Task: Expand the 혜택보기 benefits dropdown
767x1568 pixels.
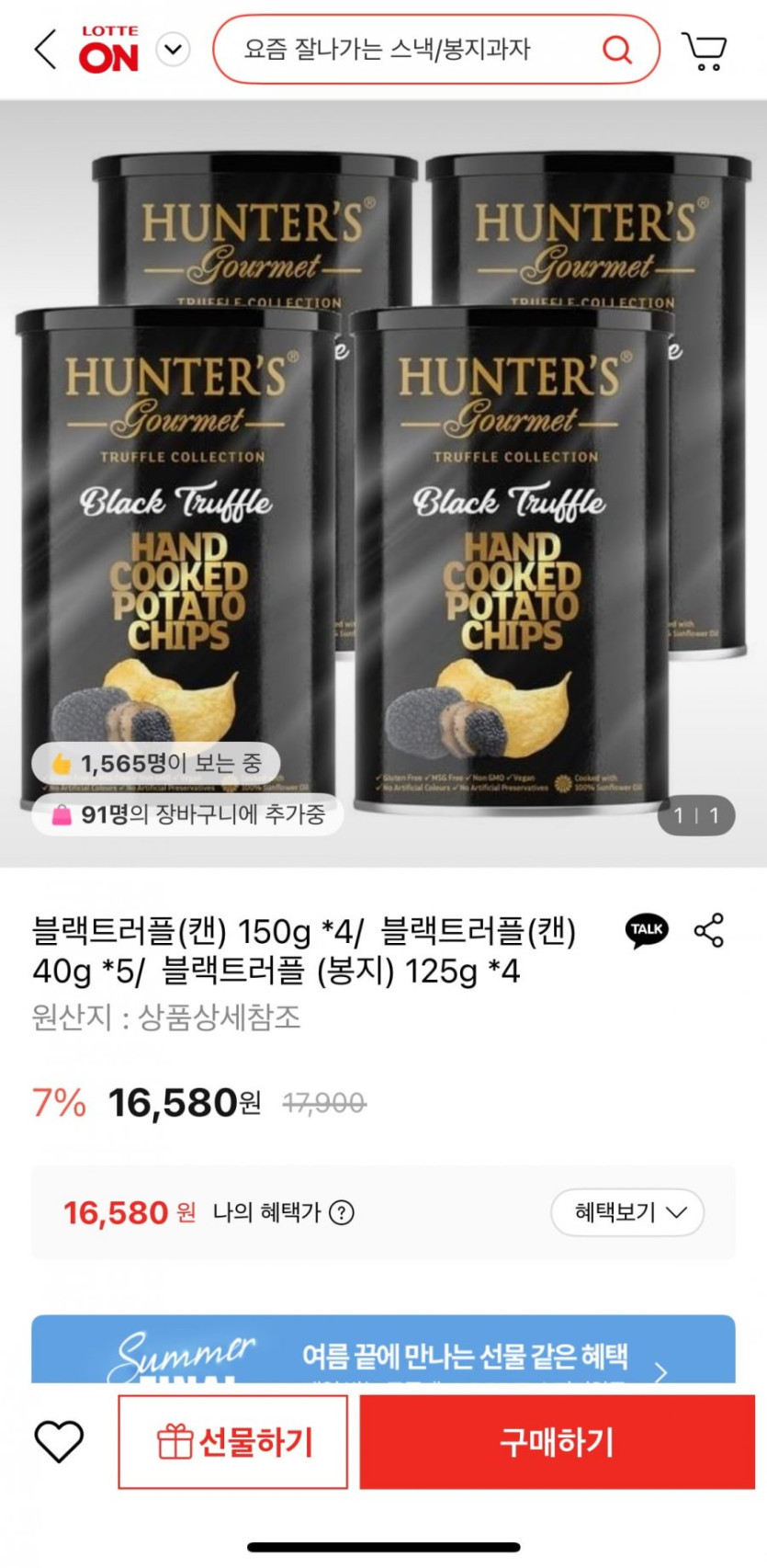Action: (627, 1213)
